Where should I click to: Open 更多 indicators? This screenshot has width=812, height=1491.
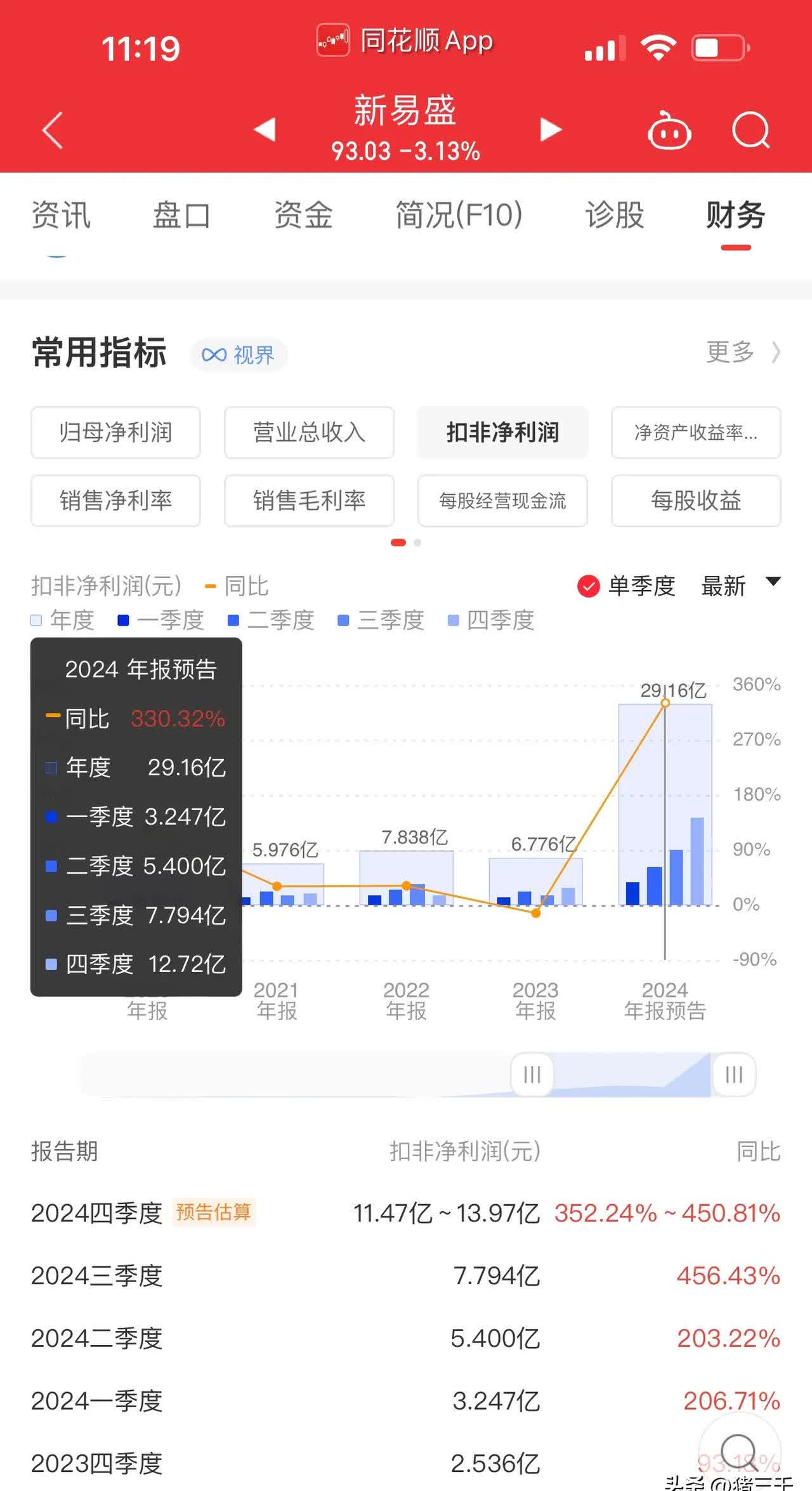click(742, 352)
